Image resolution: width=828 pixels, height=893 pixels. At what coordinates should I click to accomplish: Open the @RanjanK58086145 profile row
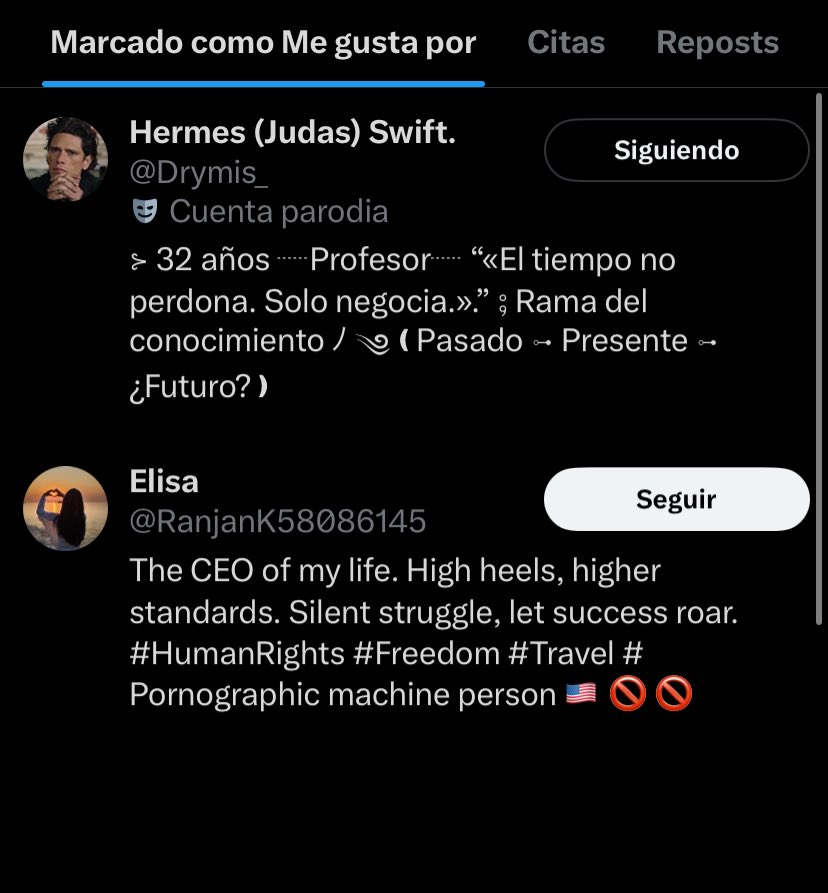[278, 521]
